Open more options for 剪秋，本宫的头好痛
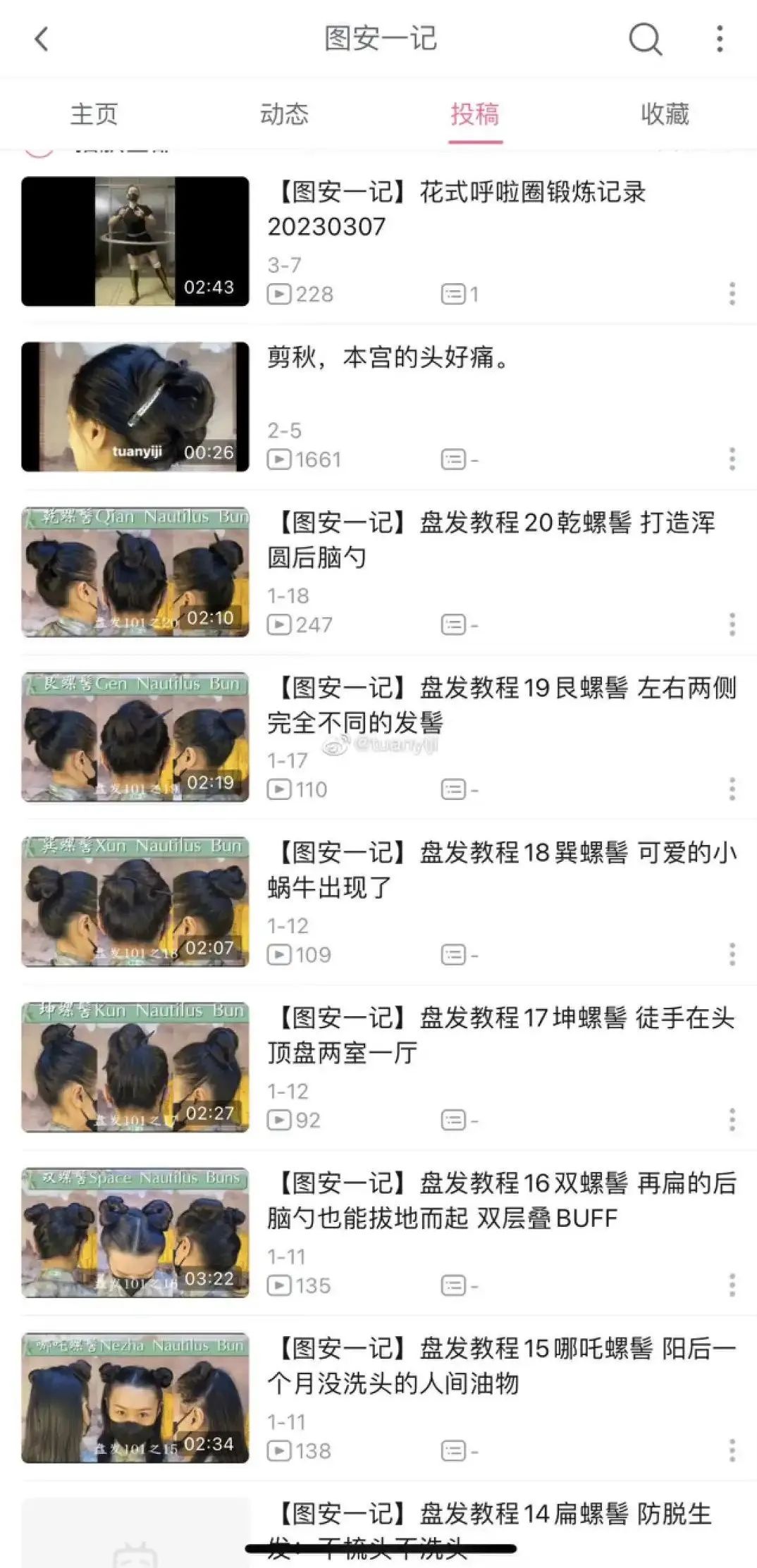Screen dimensions: 757x1568 (732, 459)
